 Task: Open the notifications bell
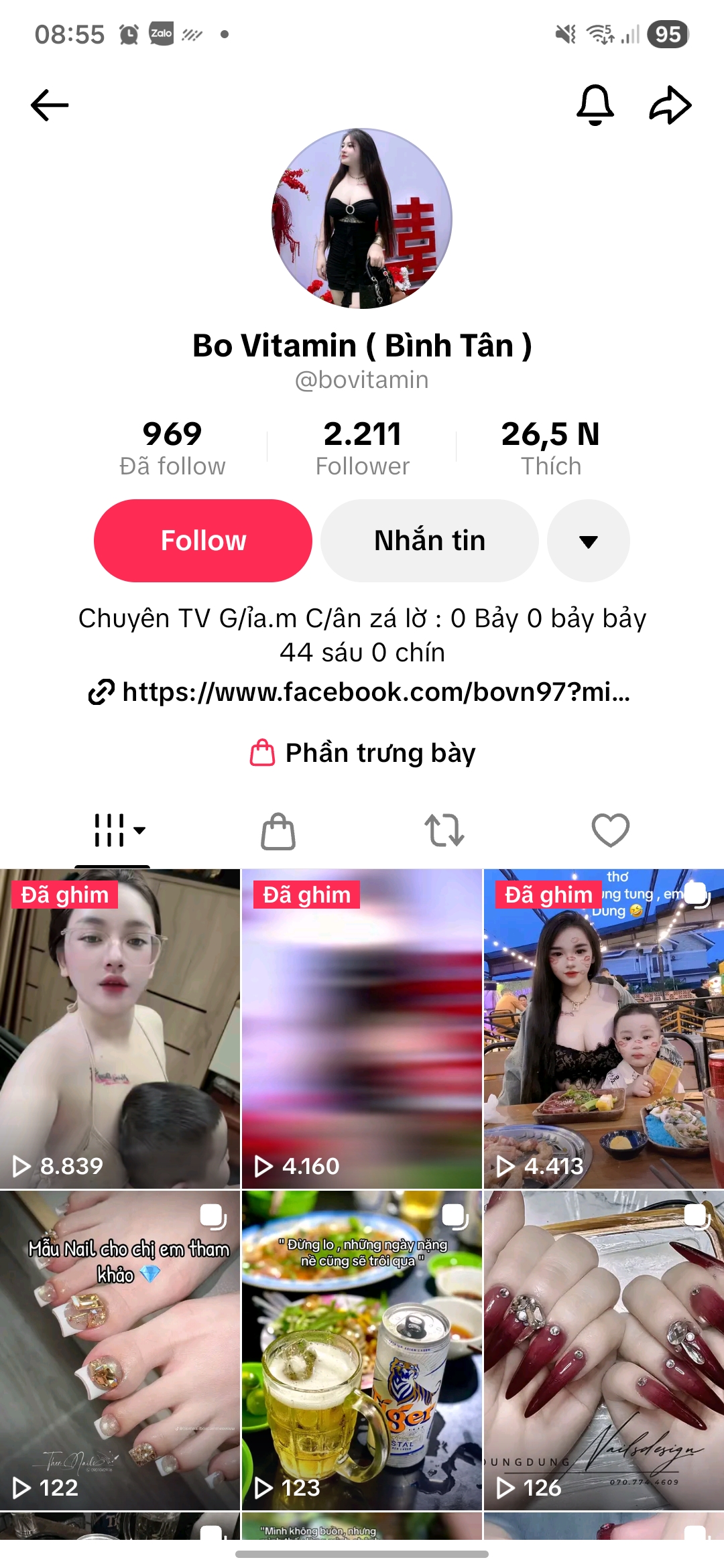(x=595, y=105)
